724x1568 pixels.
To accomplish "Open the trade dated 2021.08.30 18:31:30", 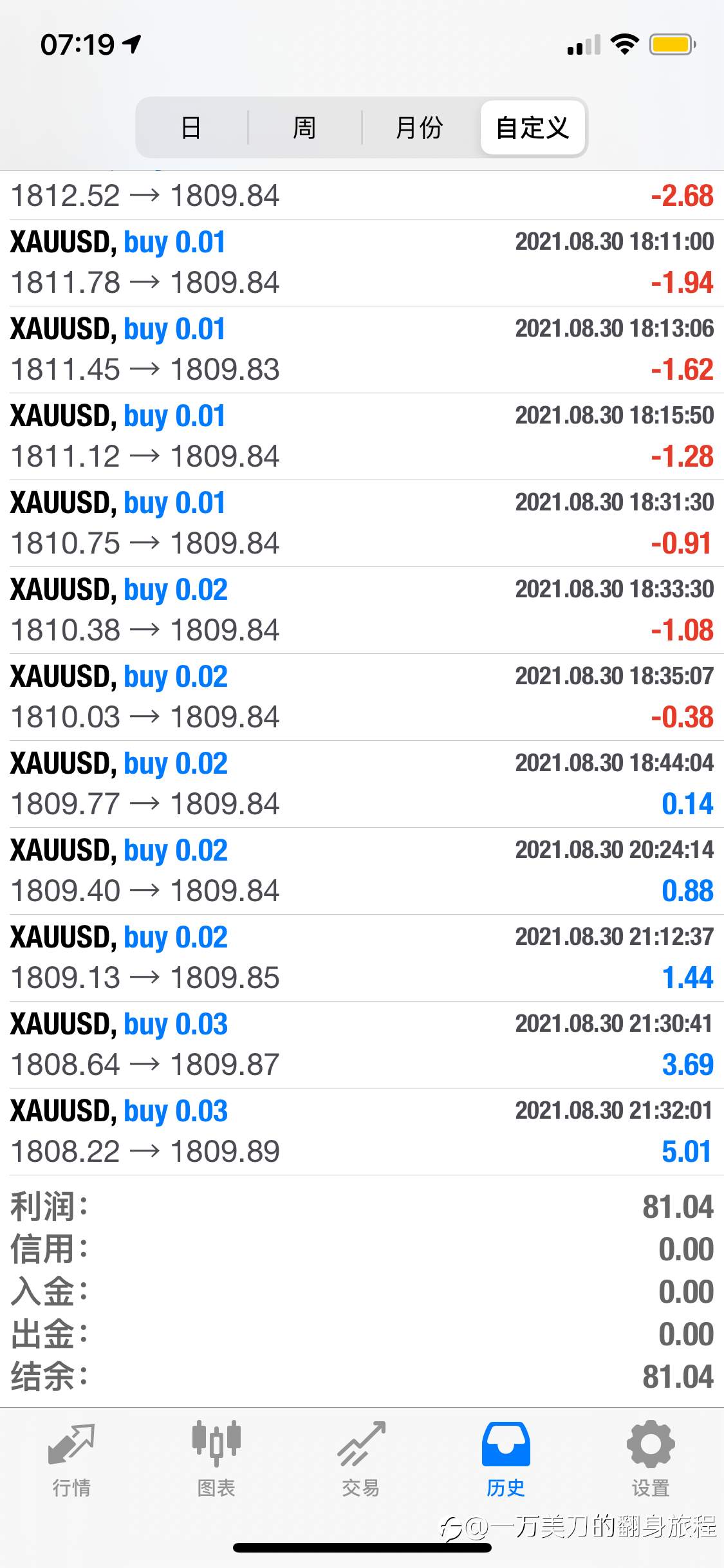I will click(x=362, y=523).
